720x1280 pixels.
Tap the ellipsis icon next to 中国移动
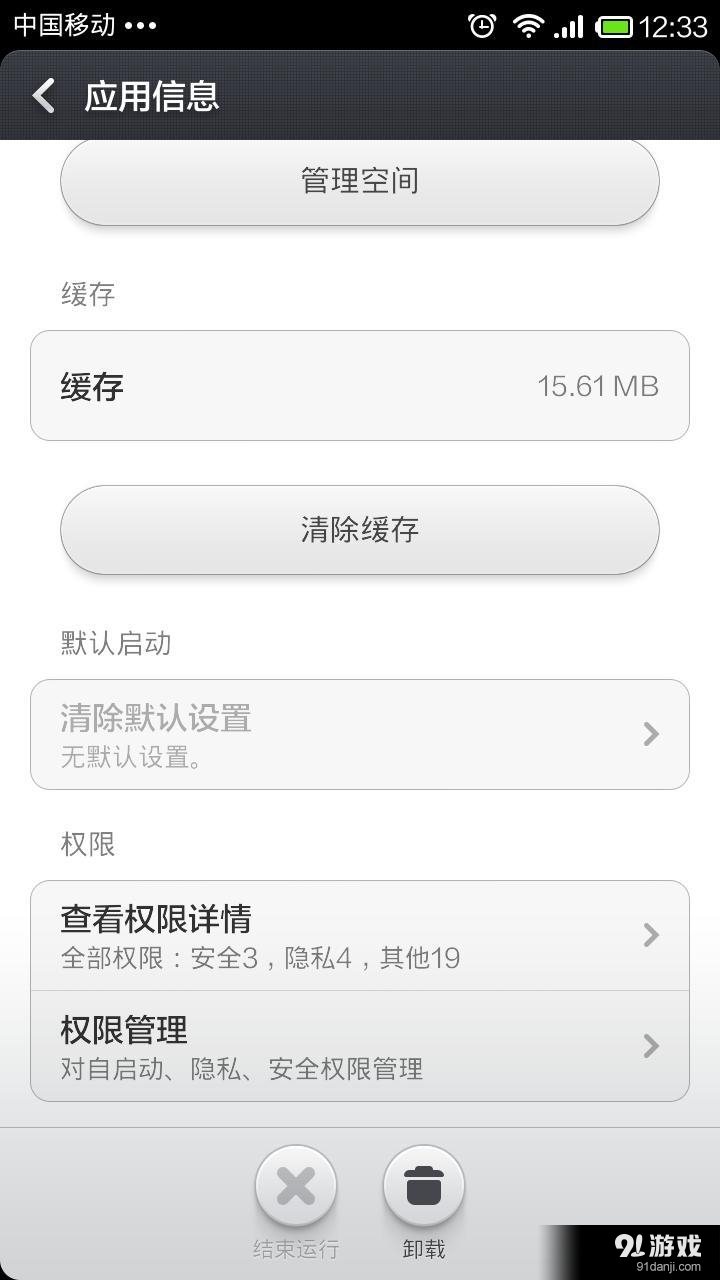(x=142, y=25)
